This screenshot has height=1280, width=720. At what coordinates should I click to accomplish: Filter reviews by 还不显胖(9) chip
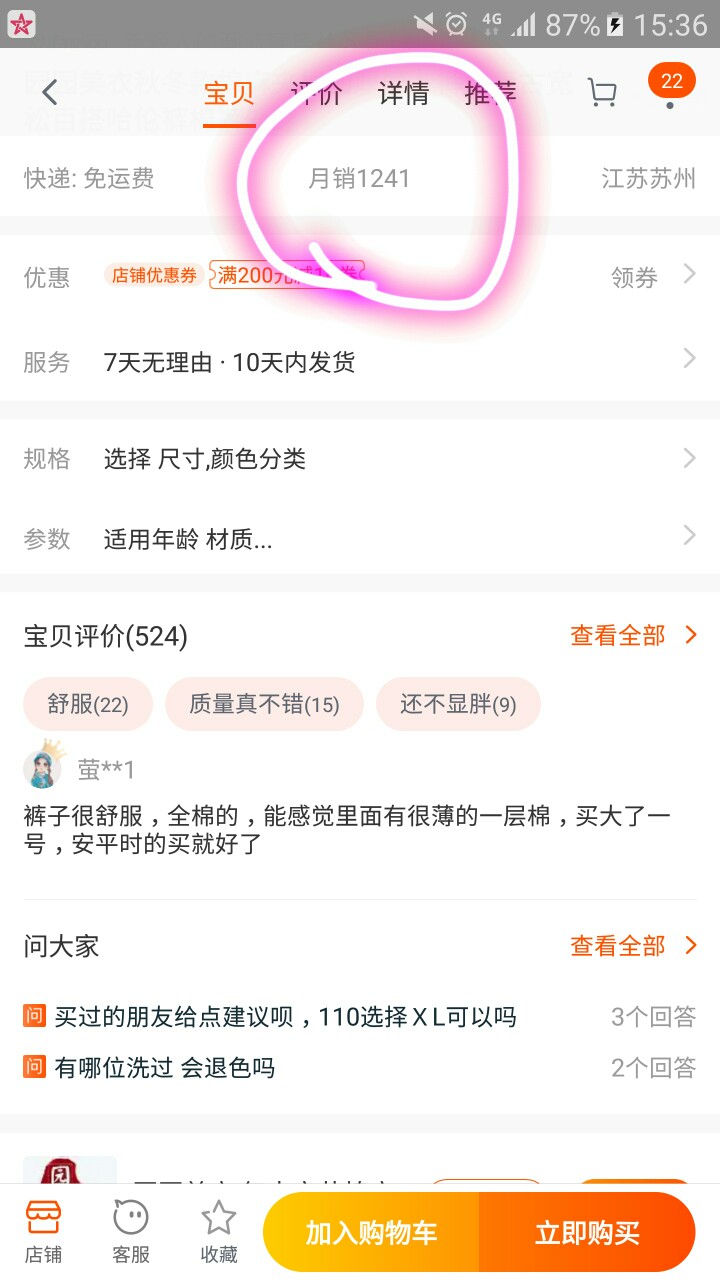[458, 704]
